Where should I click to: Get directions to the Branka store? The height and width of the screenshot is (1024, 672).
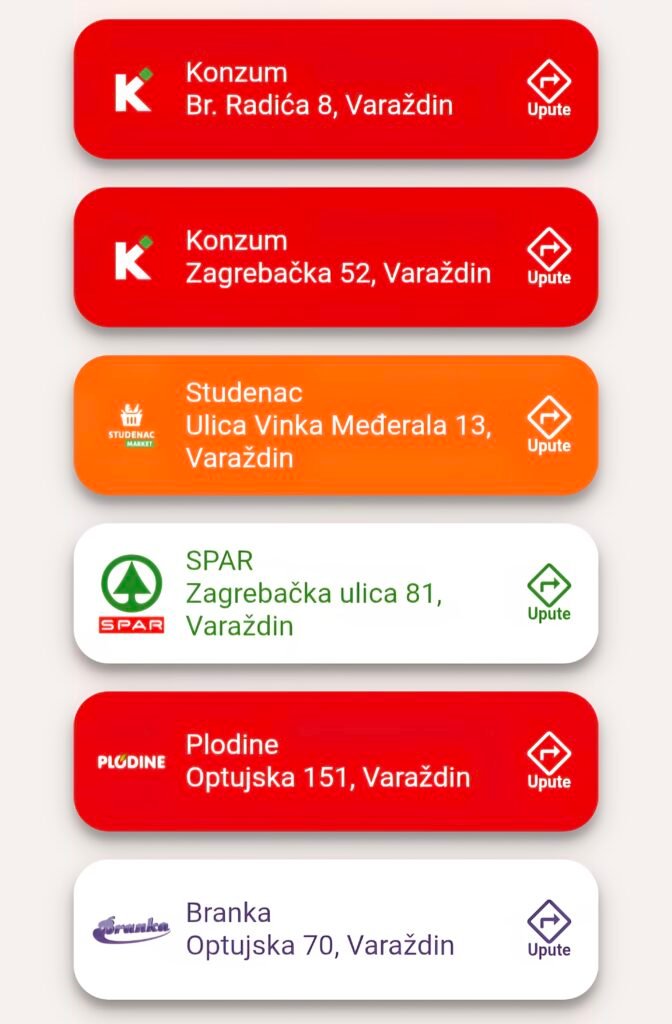[x=548, y=929]
